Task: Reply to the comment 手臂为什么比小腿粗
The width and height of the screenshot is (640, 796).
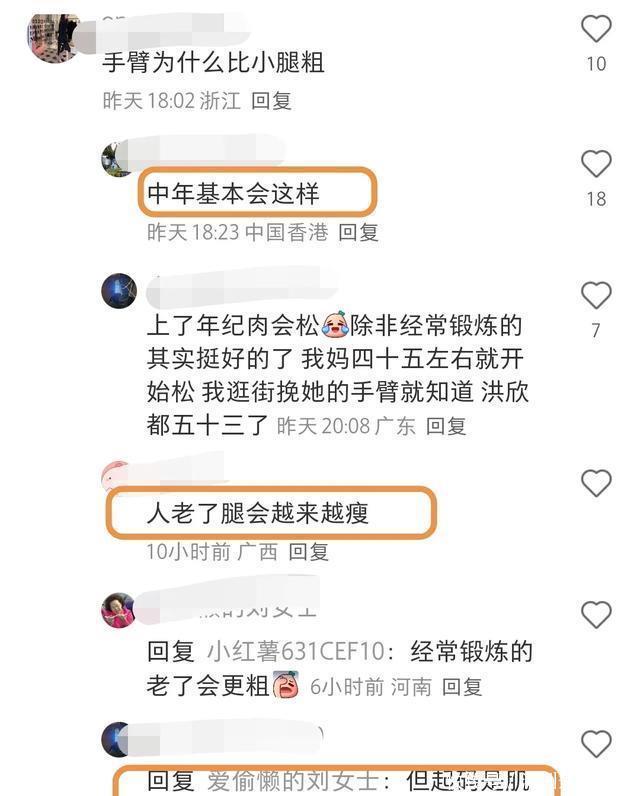Action: tap(271, 100)
